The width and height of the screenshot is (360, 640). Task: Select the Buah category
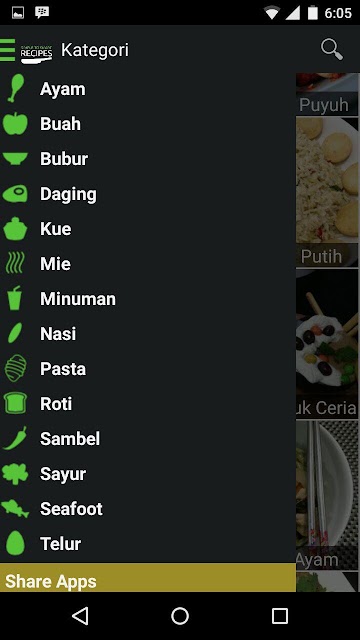pyautogui.click(x=148, y=124)
